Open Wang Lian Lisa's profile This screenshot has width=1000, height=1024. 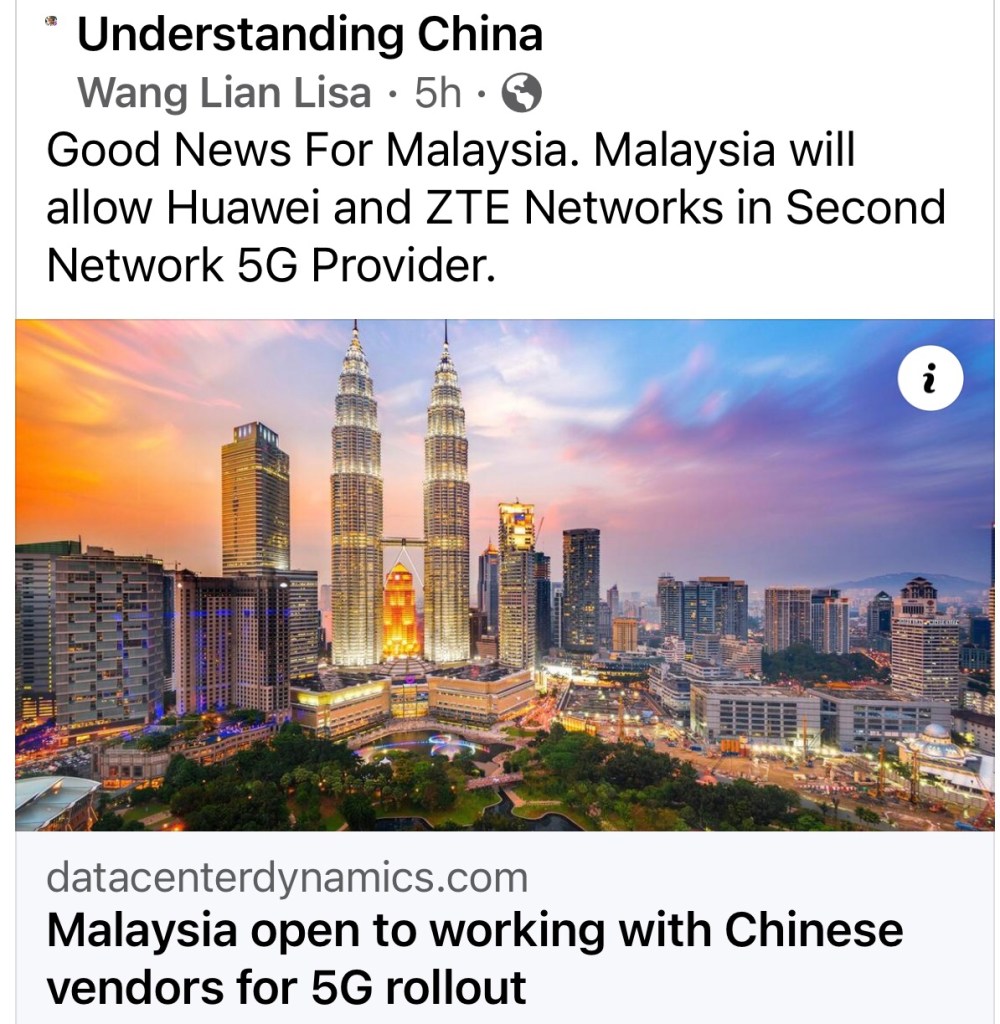click(224, 94)
